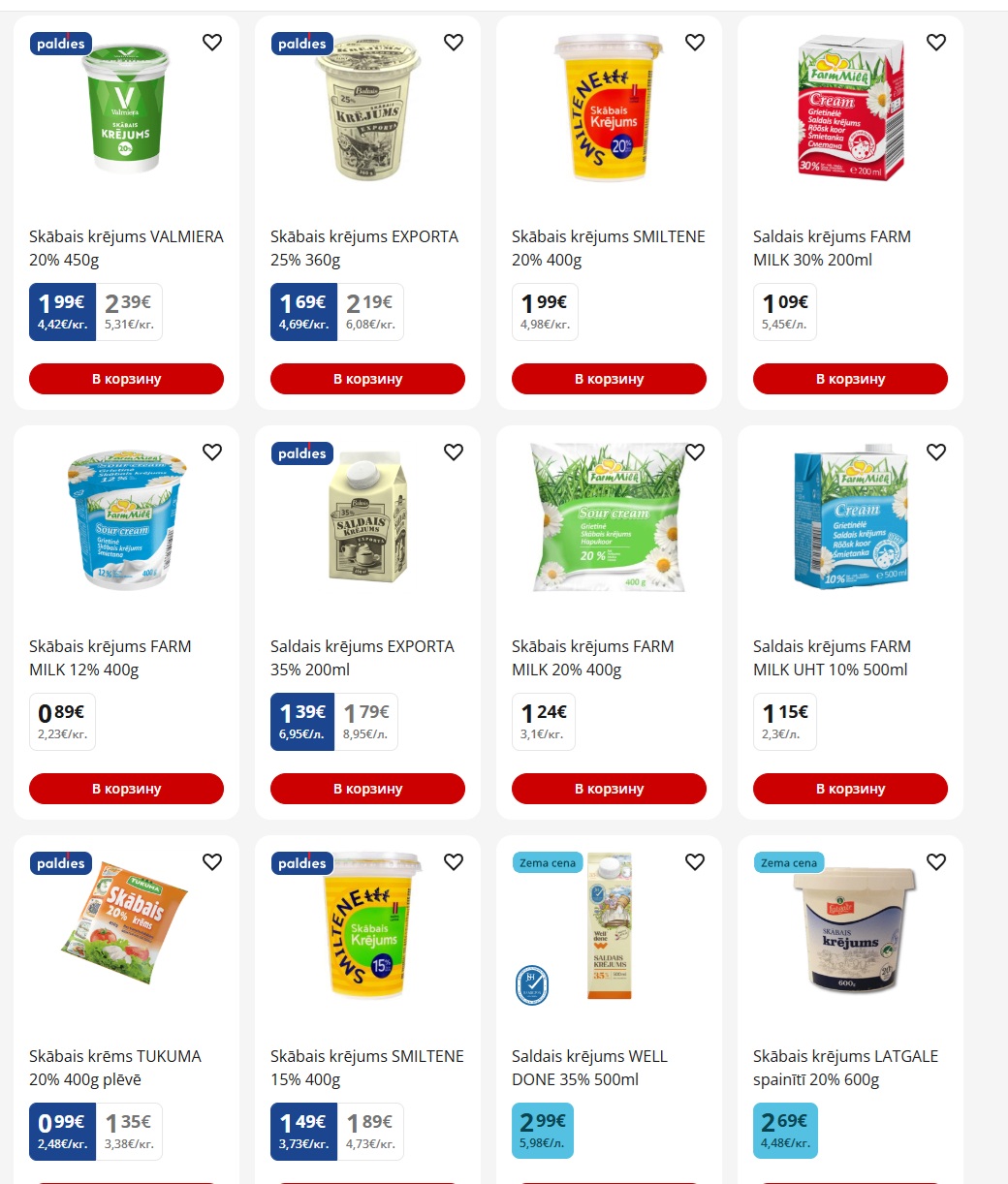This screenshot has height=1184, width=1008.
Task: Add Saldais krējums EXPORTA 35% to cart
Action: tap(367, 789)
